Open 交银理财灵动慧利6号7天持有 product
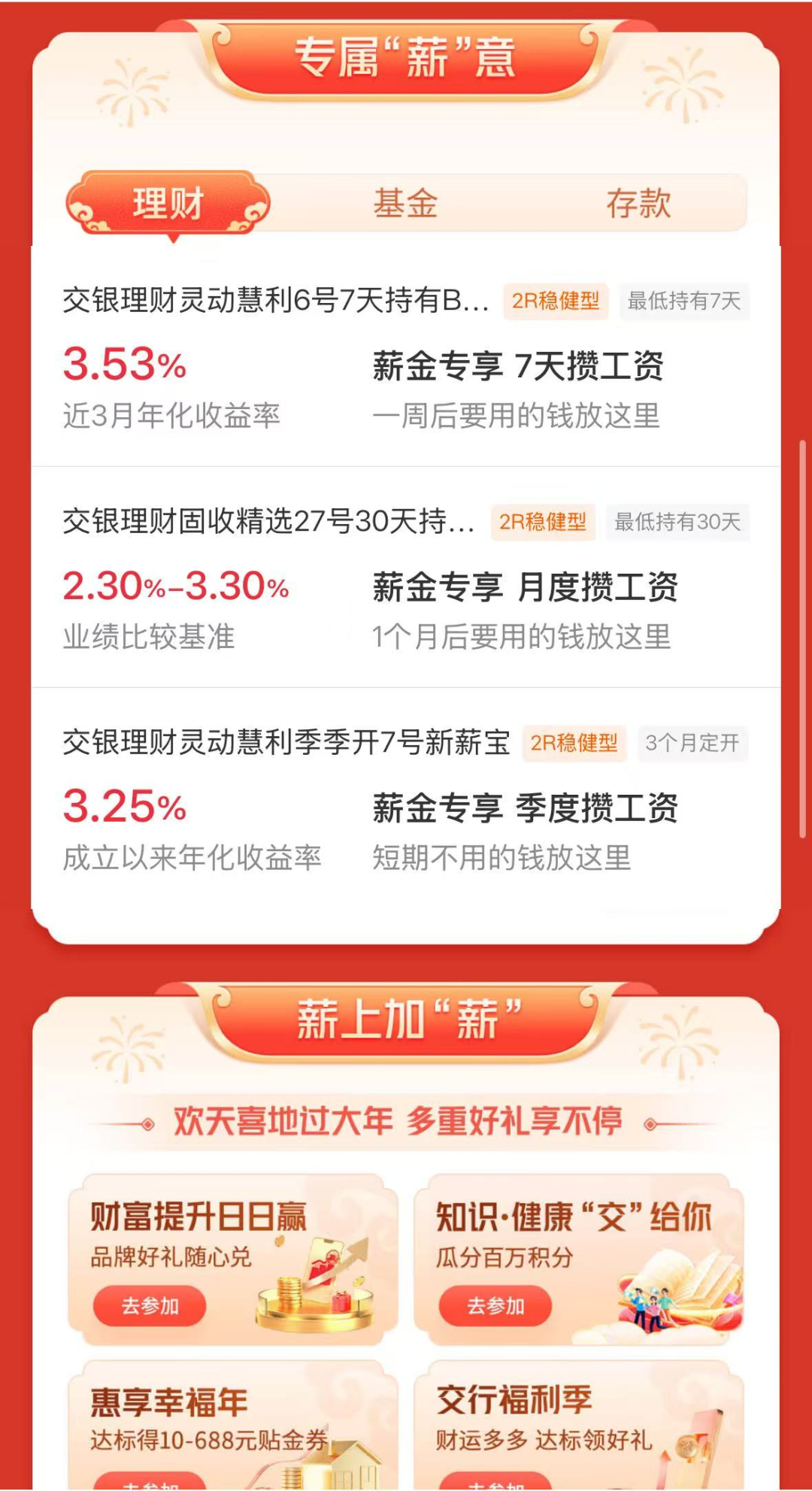 (275, 302)
